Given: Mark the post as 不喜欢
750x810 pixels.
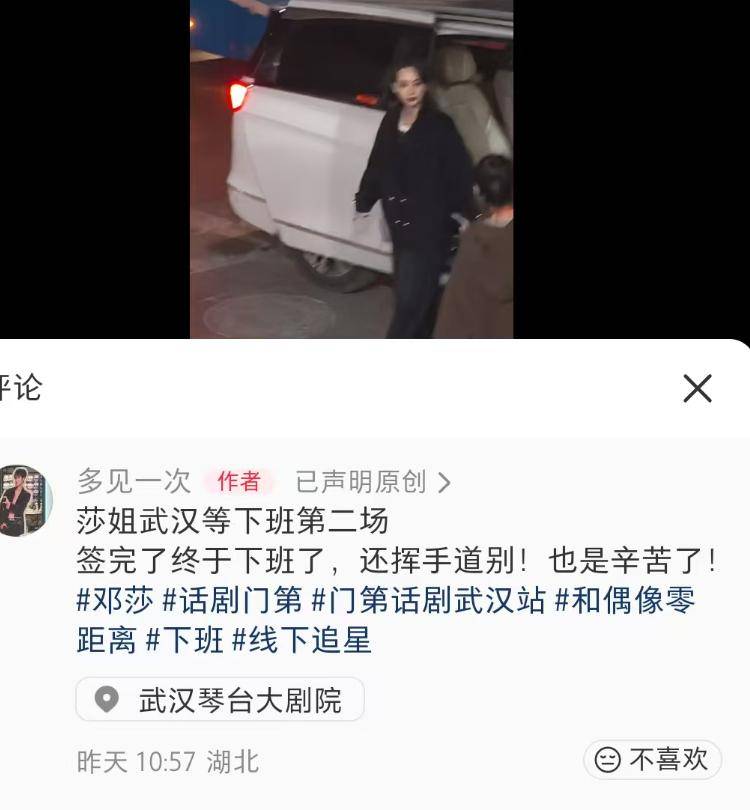Looking at the screenshot, I should coord(652,760).
